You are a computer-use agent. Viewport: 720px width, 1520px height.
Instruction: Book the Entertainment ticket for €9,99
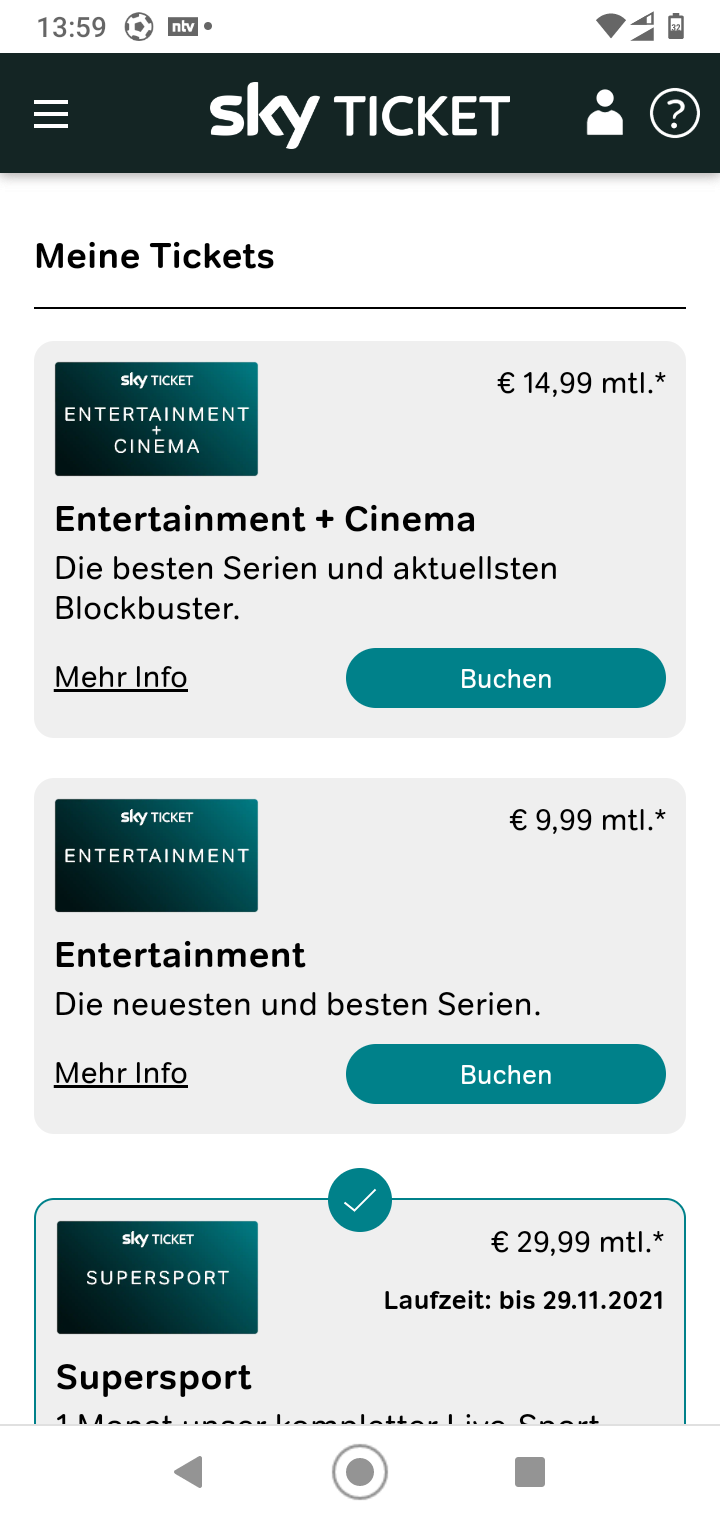[505, 1074]
